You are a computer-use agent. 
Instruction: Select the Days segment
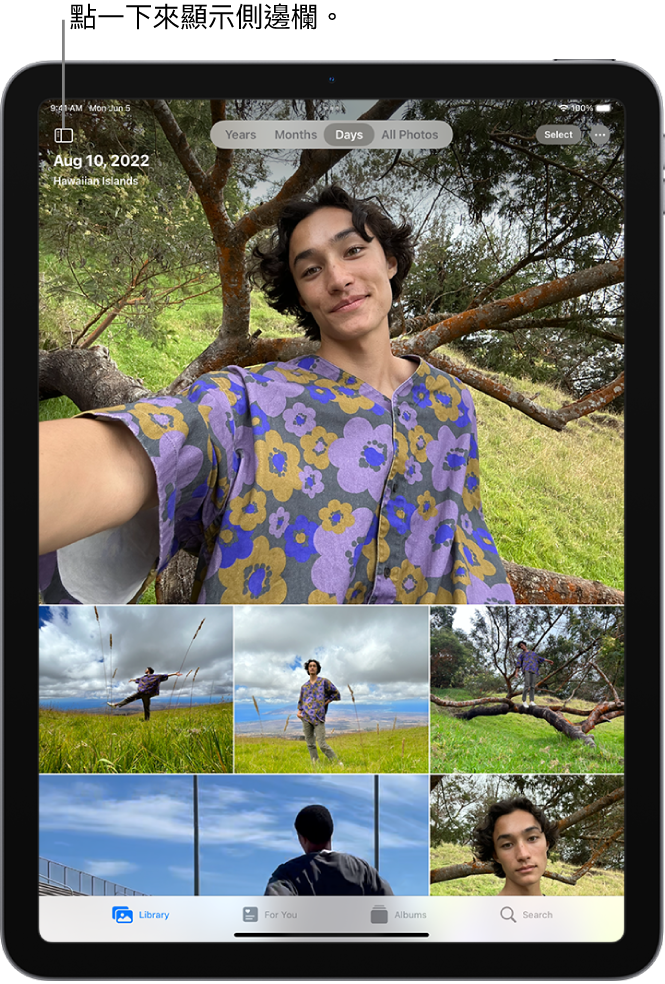349,135
